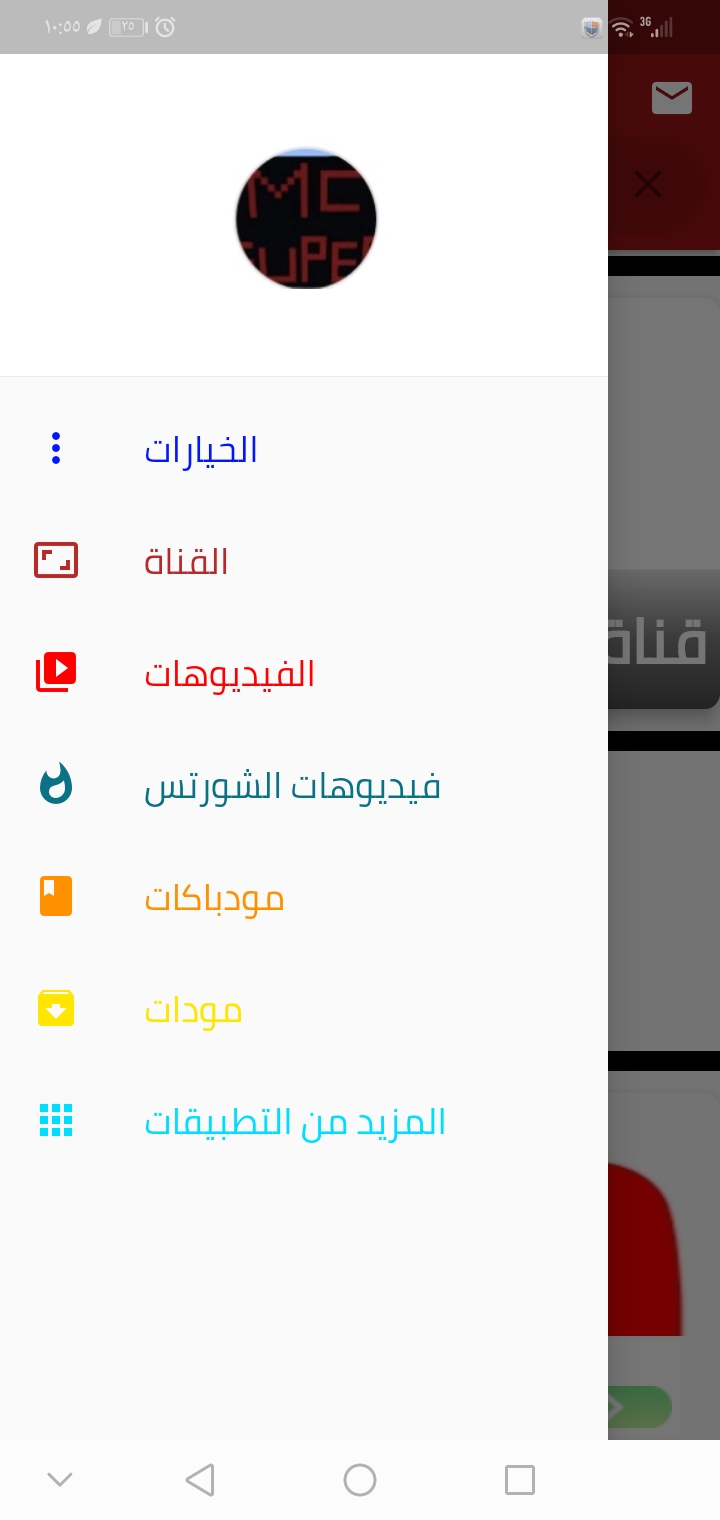The width and height of the screenshot is (720, 1520).
Task: Open the مودات mods entry
Action: (304, 1009)
